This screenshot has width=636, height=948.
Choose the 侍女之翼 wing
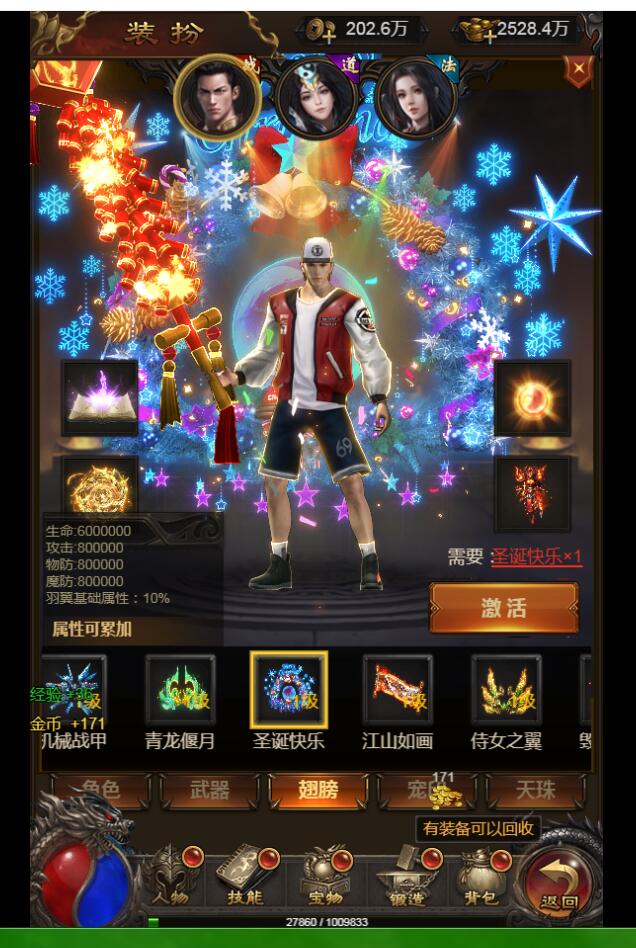click(506, 690)
